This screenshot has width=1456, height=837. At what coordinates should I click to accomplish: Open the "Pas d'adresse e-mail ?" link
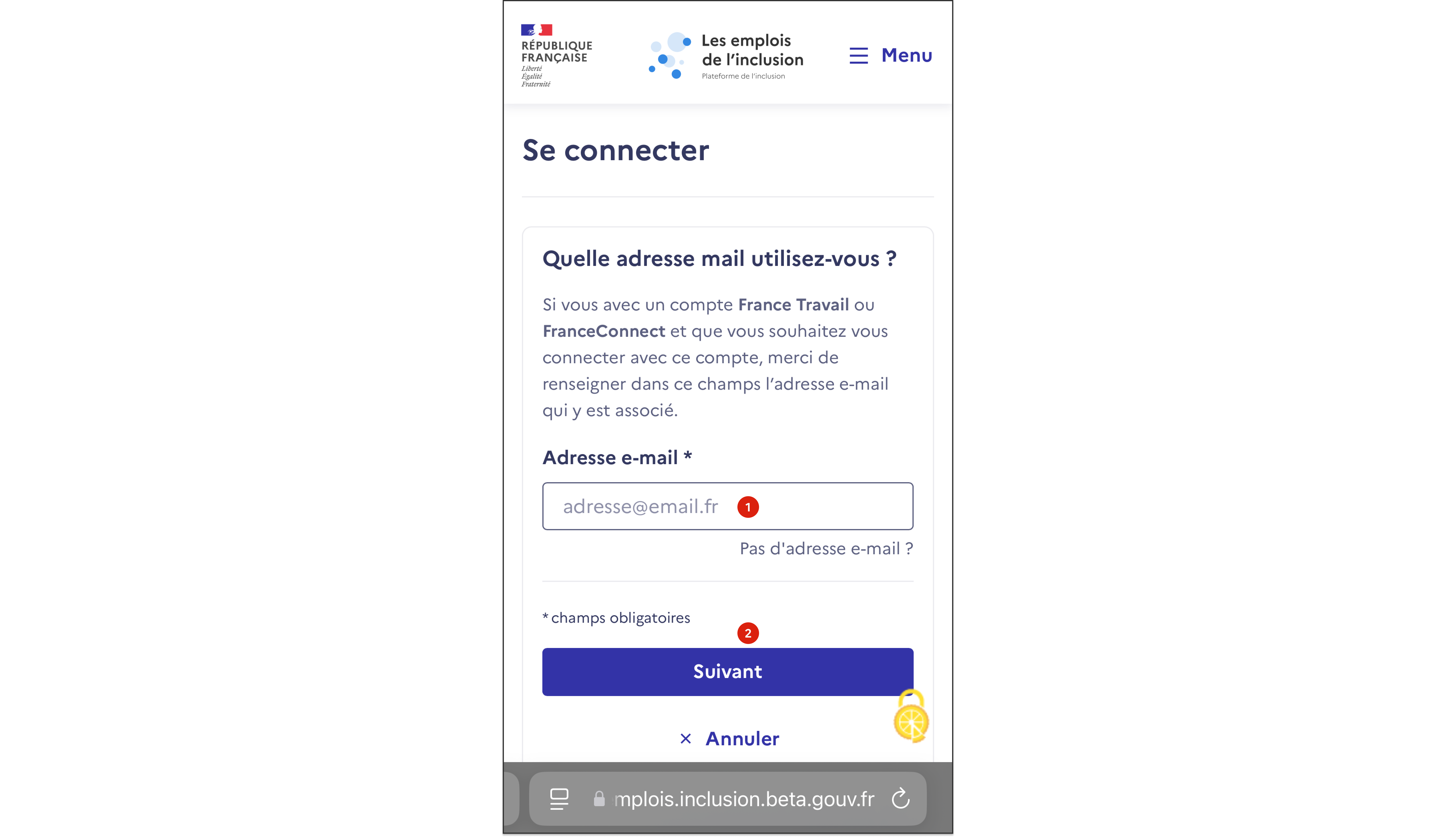pos(826,548)
